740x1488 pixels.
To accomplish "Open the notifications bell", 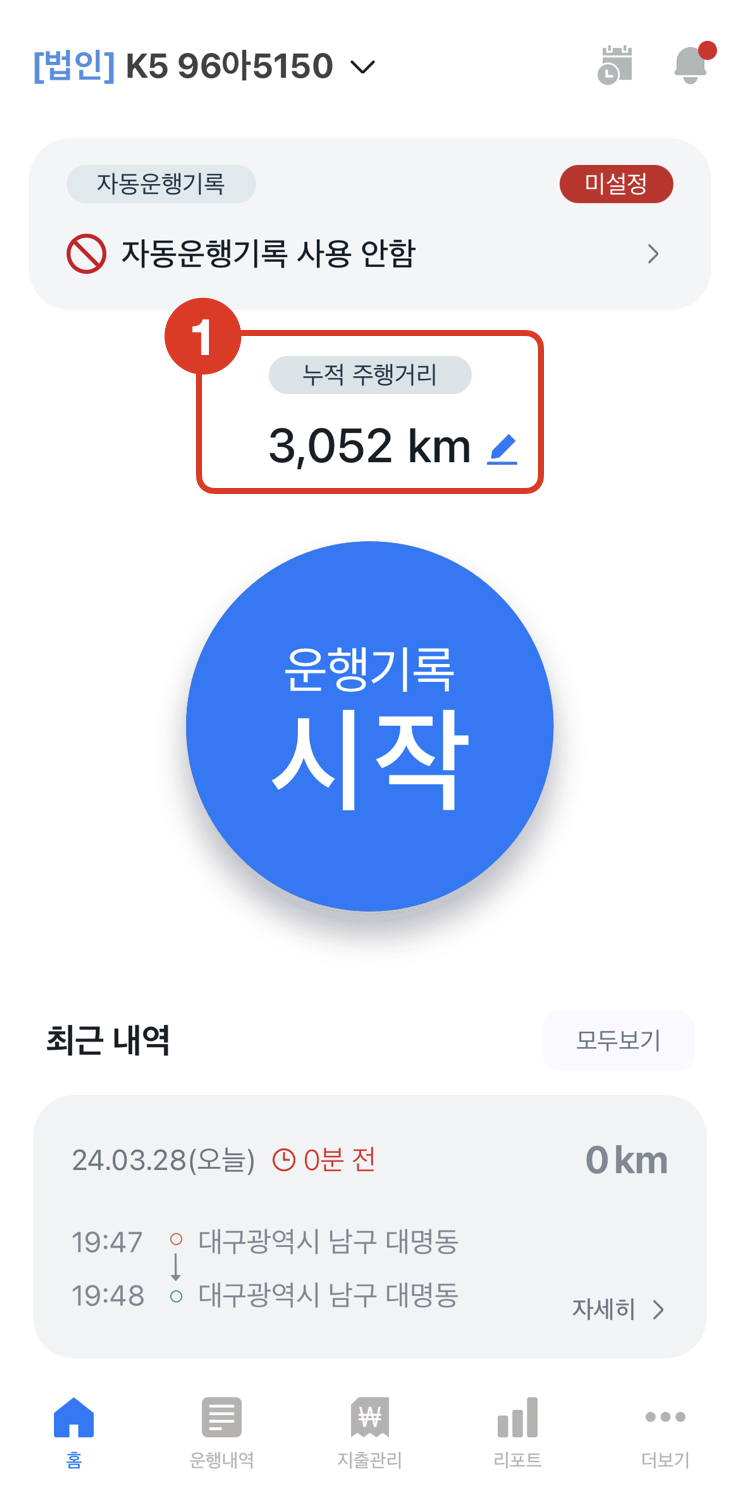I will coord(690,65).
